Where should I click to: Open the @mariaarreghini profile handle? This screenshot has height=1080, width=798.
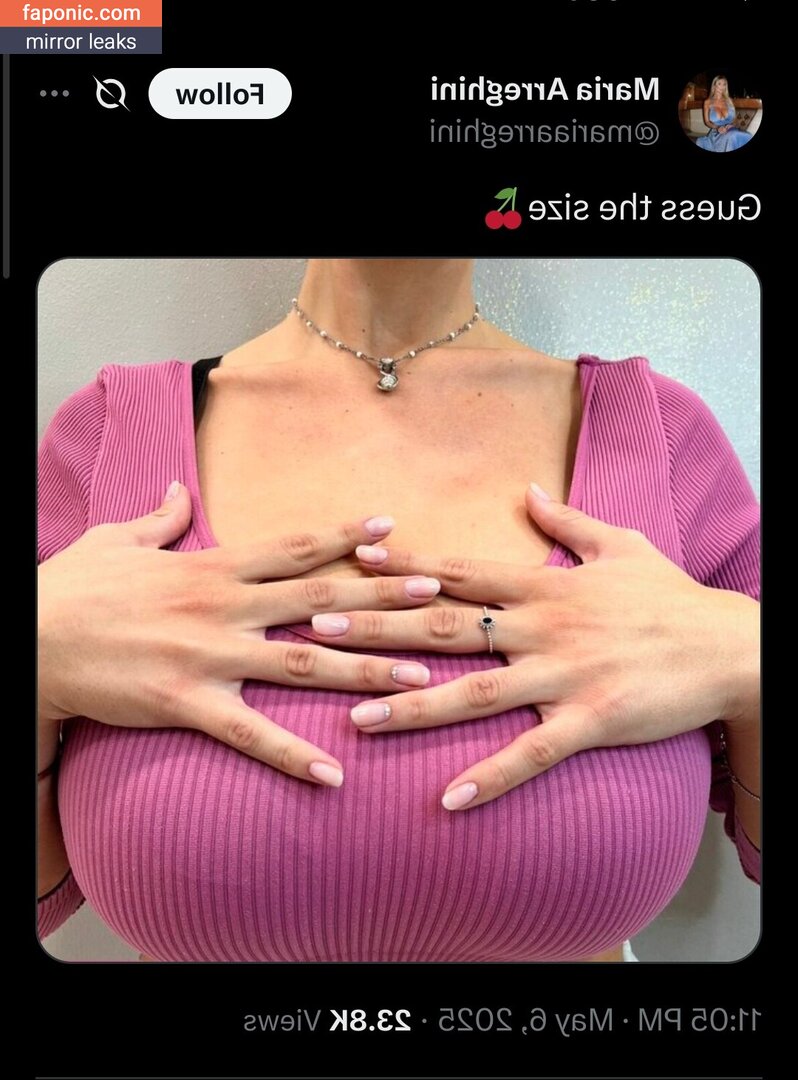tap(544, 131)
